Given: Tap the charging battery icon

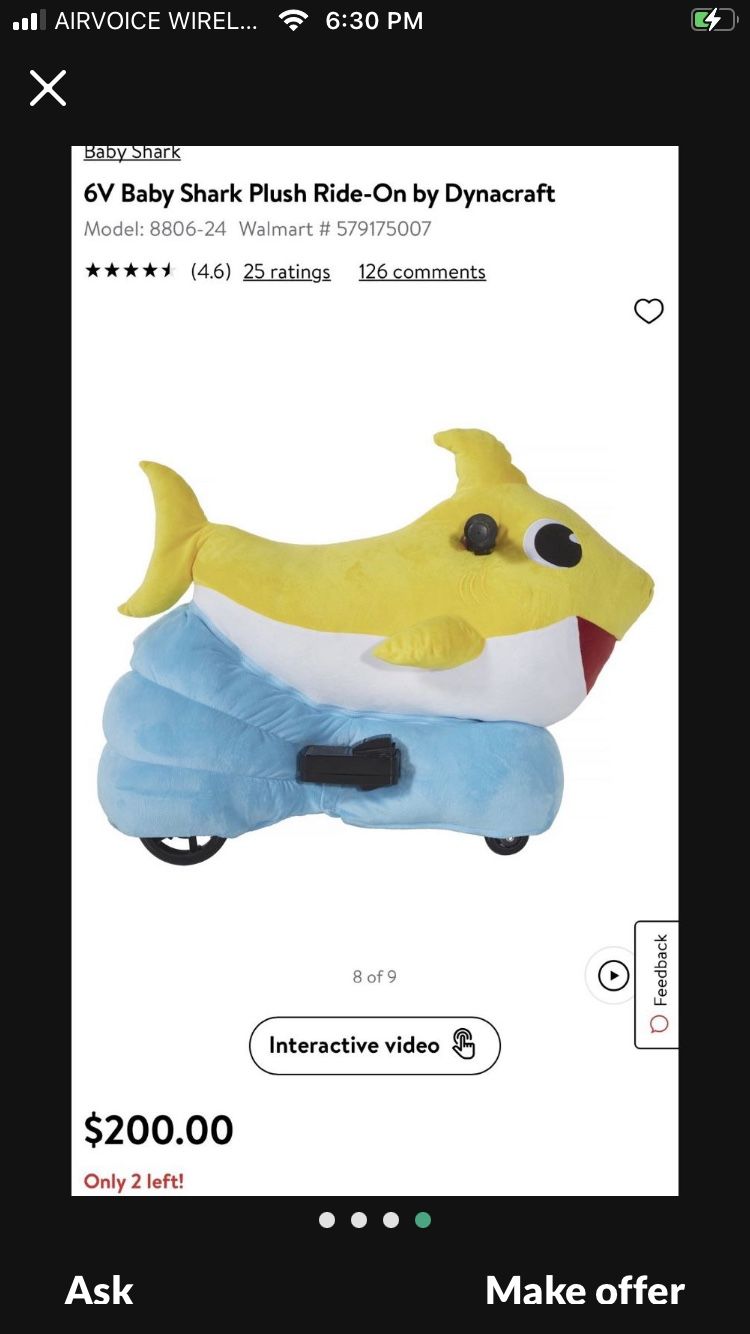Looking at the screenshot, I should [712, 19].
